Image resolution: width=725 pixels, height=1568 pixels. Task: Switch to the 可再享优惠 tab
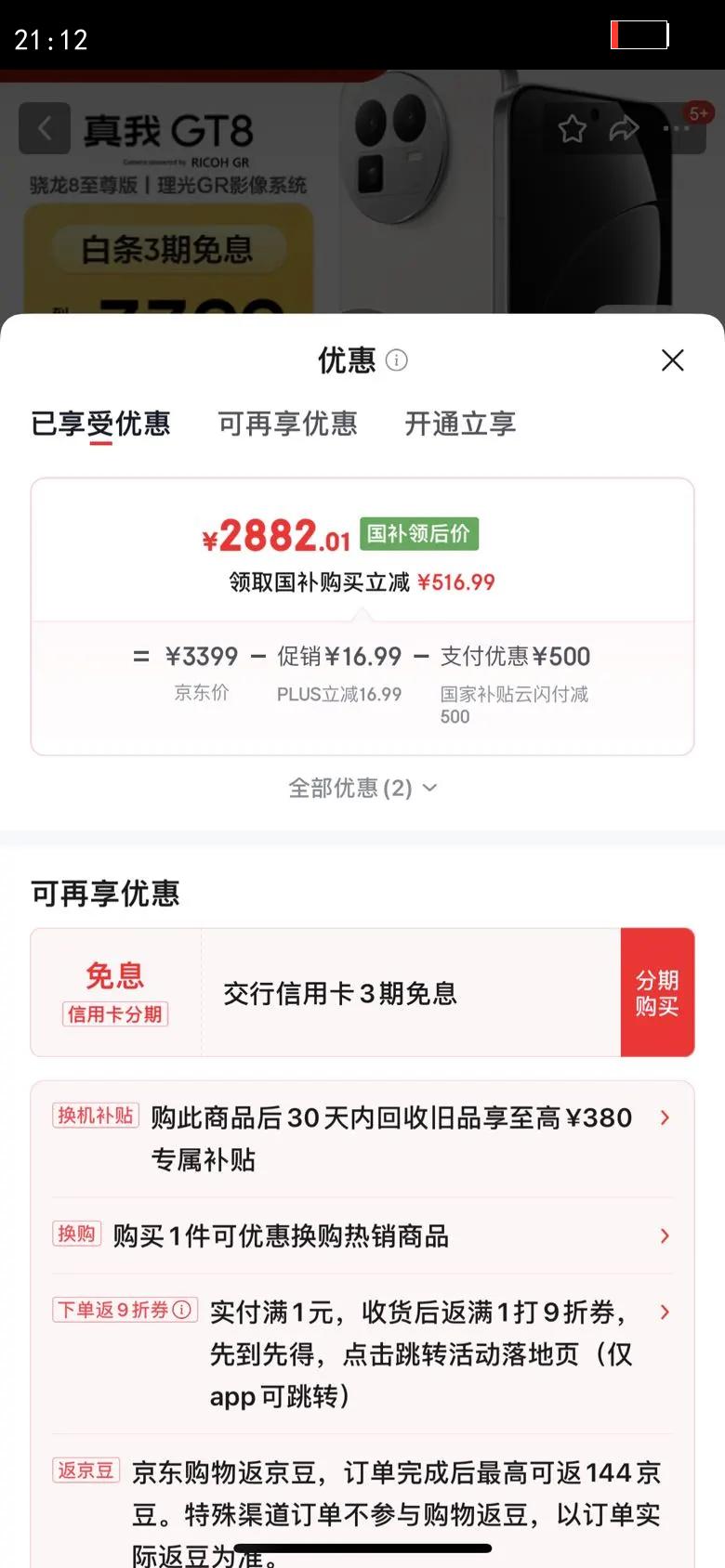pos(288,424)
